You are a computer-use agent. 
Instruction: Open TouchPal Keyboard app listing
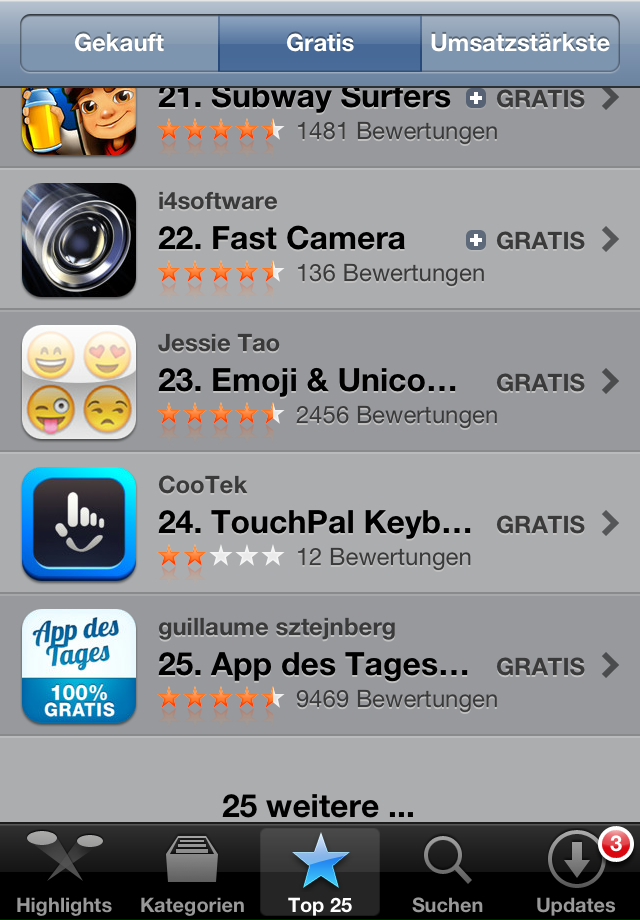click(x=300, y=524)
